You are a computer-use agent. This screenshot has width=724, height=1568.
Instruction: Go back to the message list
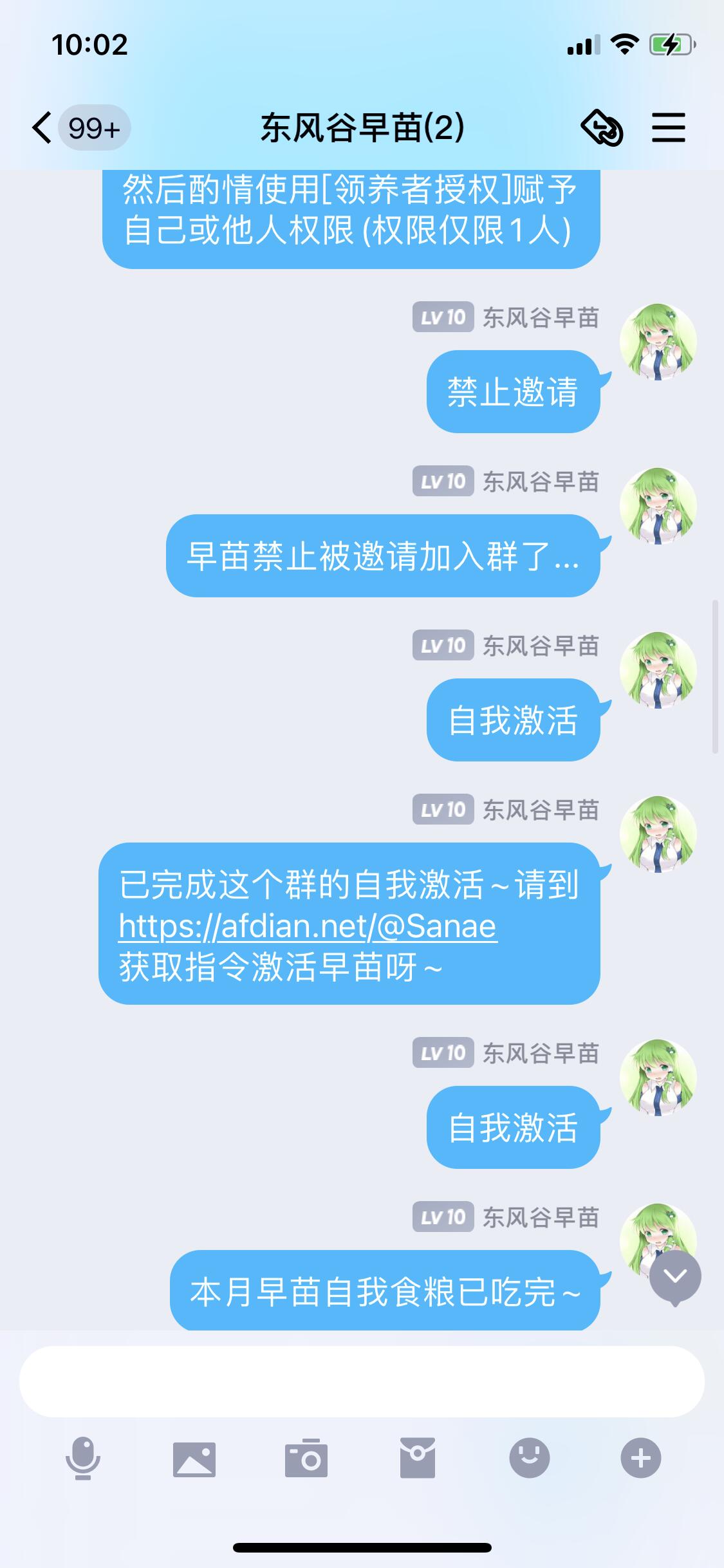point(42,127)
